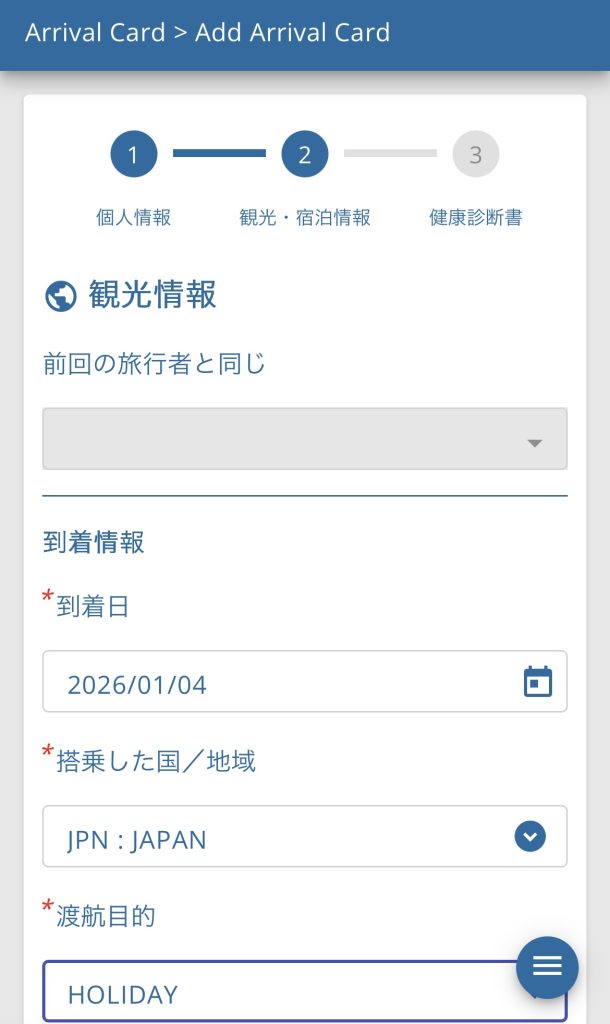
Task: Go to step 1 個人情報
Action: (134, 155)
